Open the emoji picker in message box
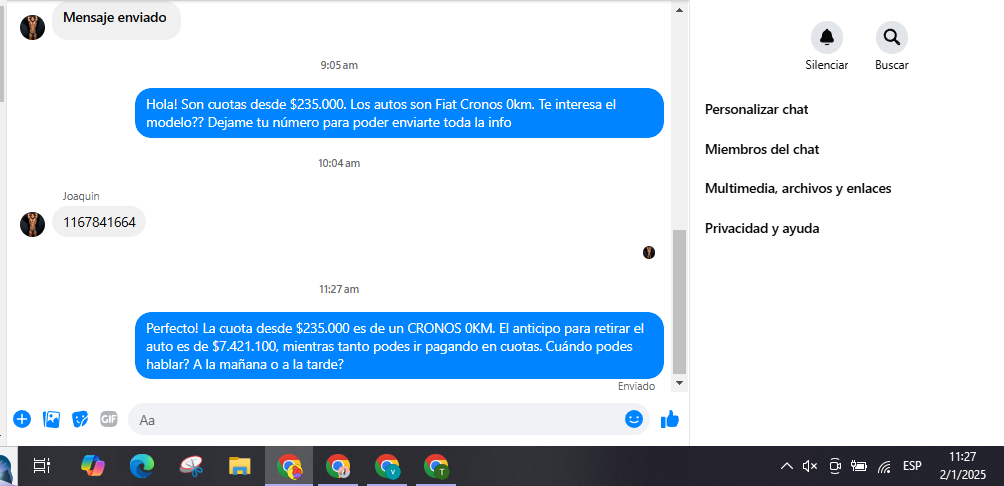Viewport: 1004px width, 486px height. (x=633, y=419)
